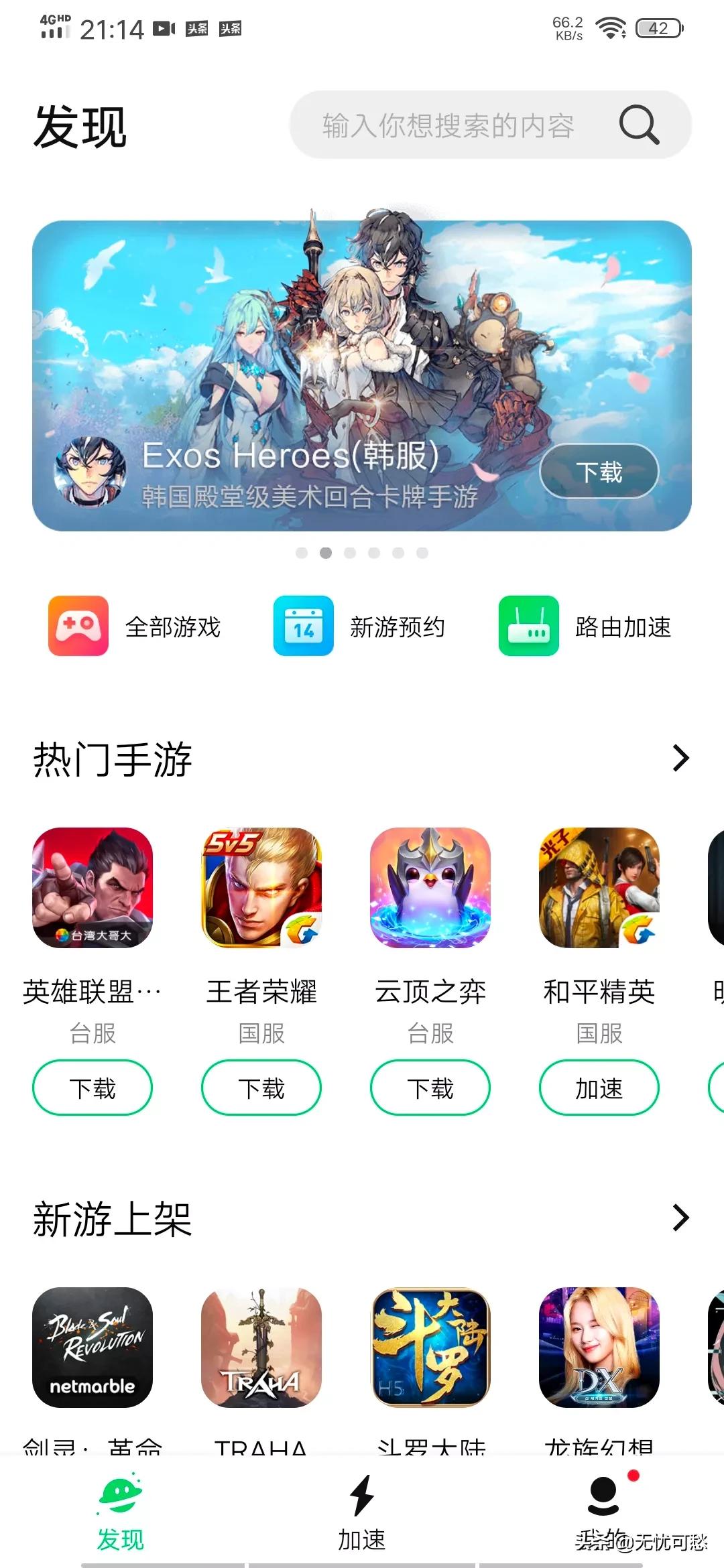Tap the search magnifier icon
Image resolution: width=724 pixels, height=1568 pixels.
coord(639,125)
